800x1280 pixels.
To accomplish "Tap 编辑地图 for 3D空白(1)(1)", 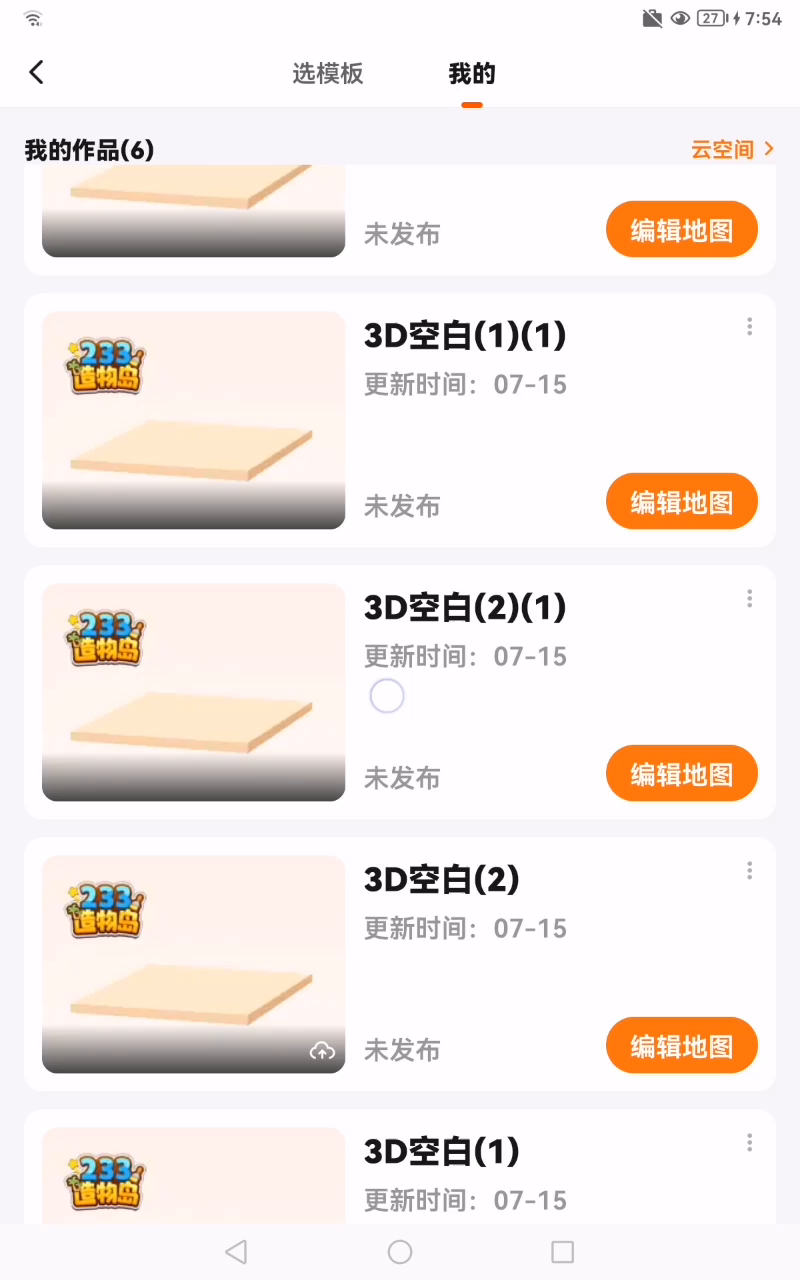I will (x=682, y=502).
